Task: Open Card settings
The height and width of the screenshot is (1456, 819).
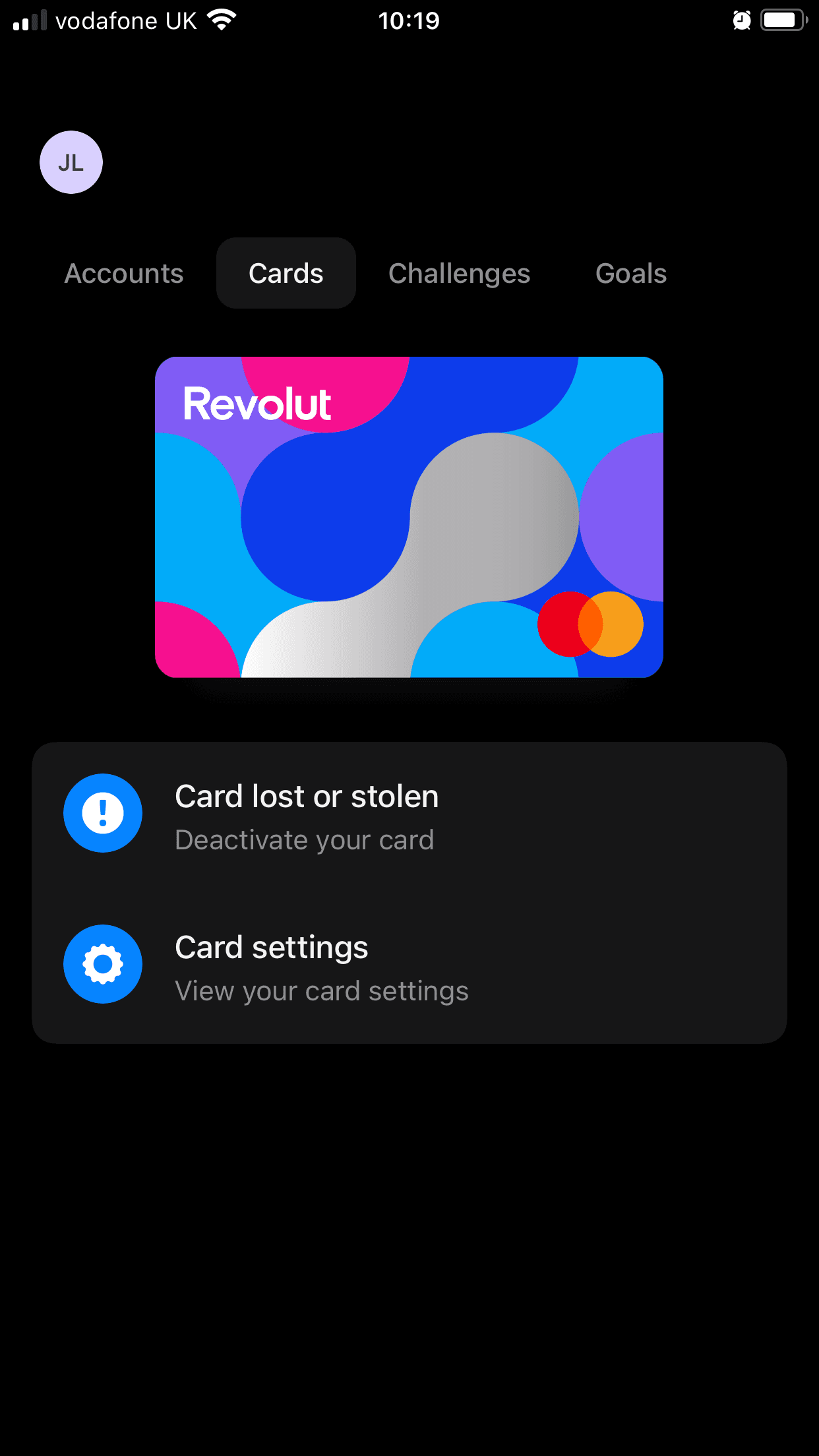Action: [x=409, y=967]
